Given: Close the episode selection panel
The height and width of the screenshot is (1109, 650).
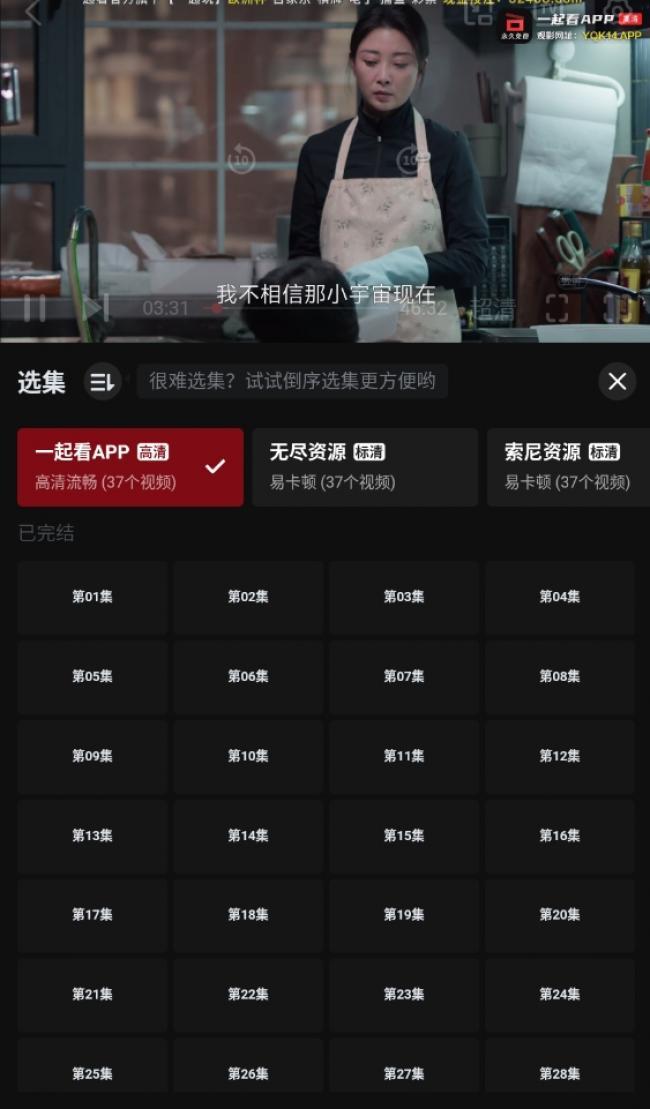Looking at the screenshot, I should pyautogui.click(x=617, y=381).
